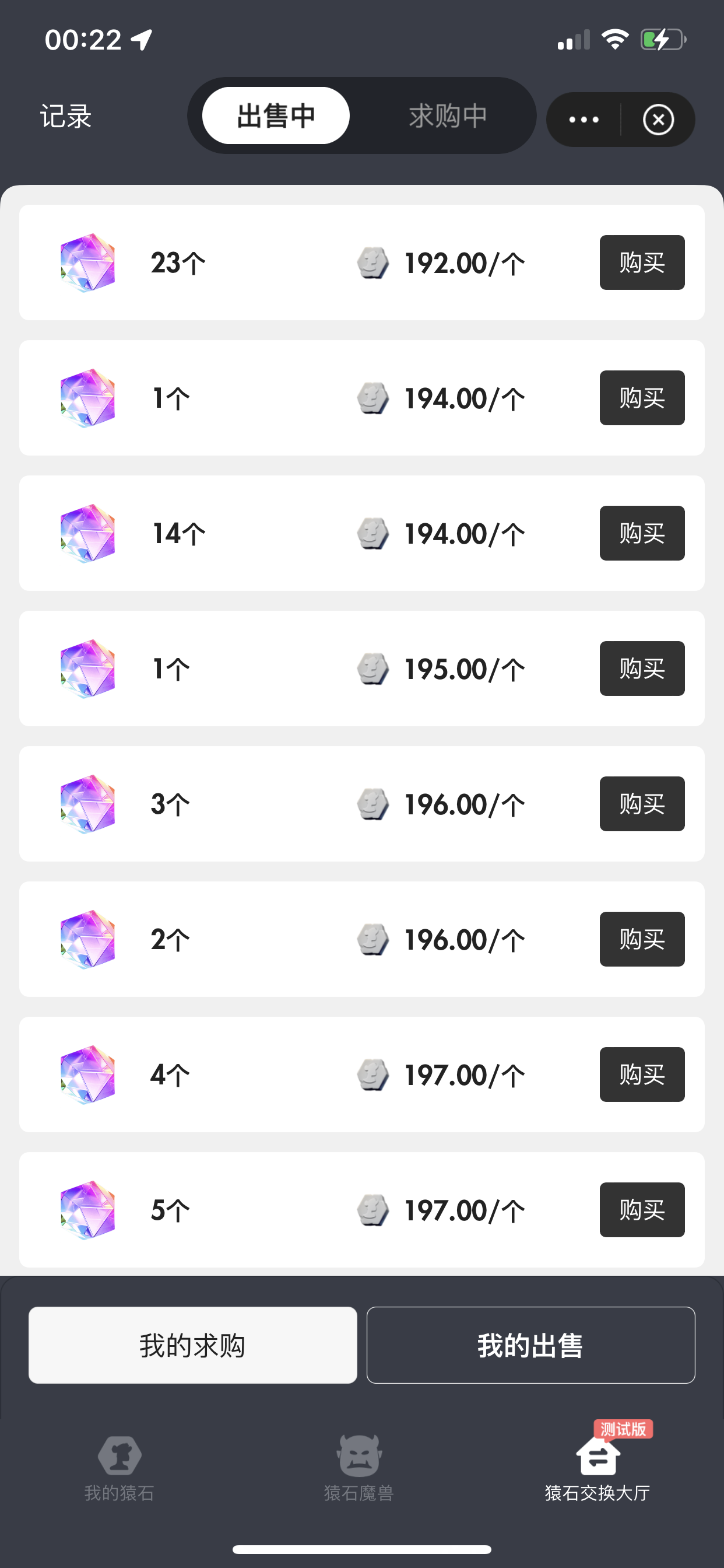Viewport: 724px width, 1568px height.
Task: Buy the 1个 listing priced 195.00
Action: pyautogui.click(x=642, y=668)
